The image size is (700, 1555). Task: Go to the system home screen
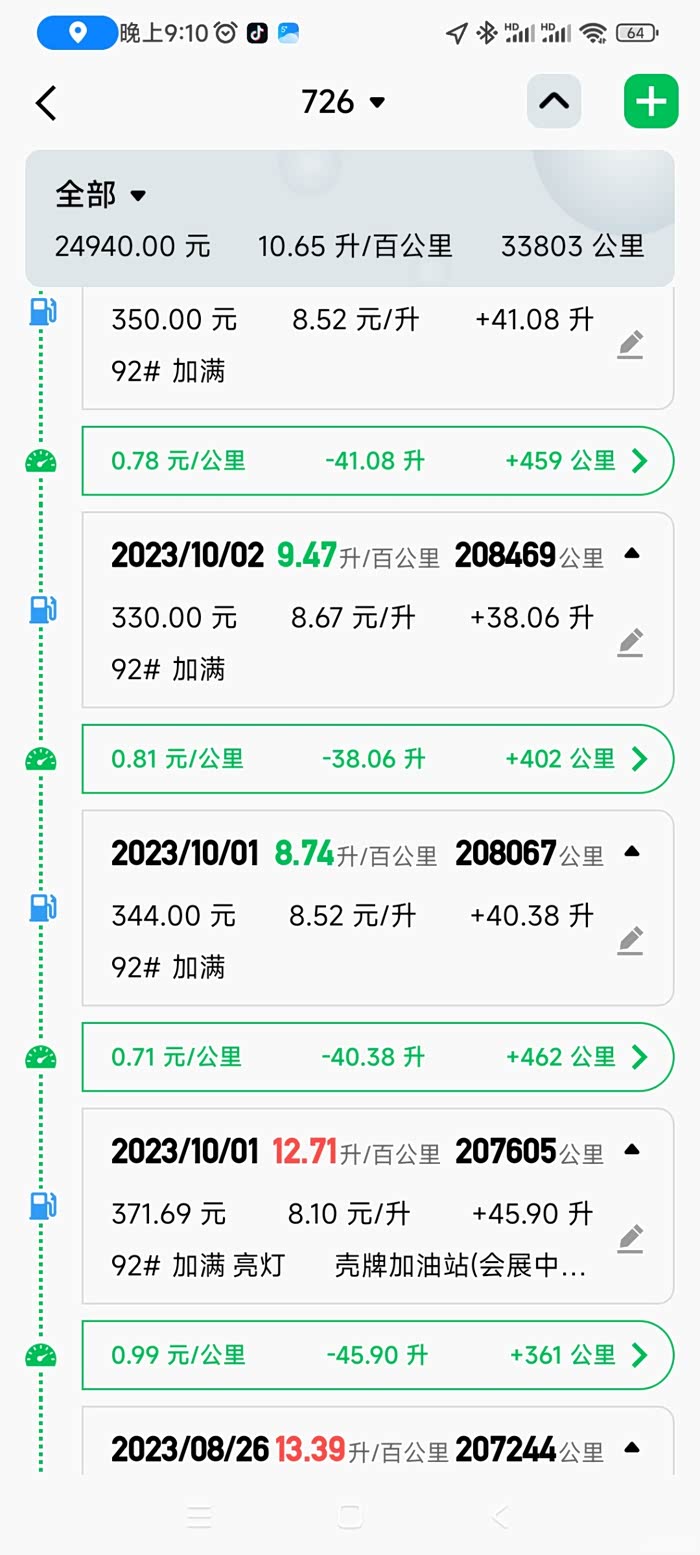point(350,1517)
